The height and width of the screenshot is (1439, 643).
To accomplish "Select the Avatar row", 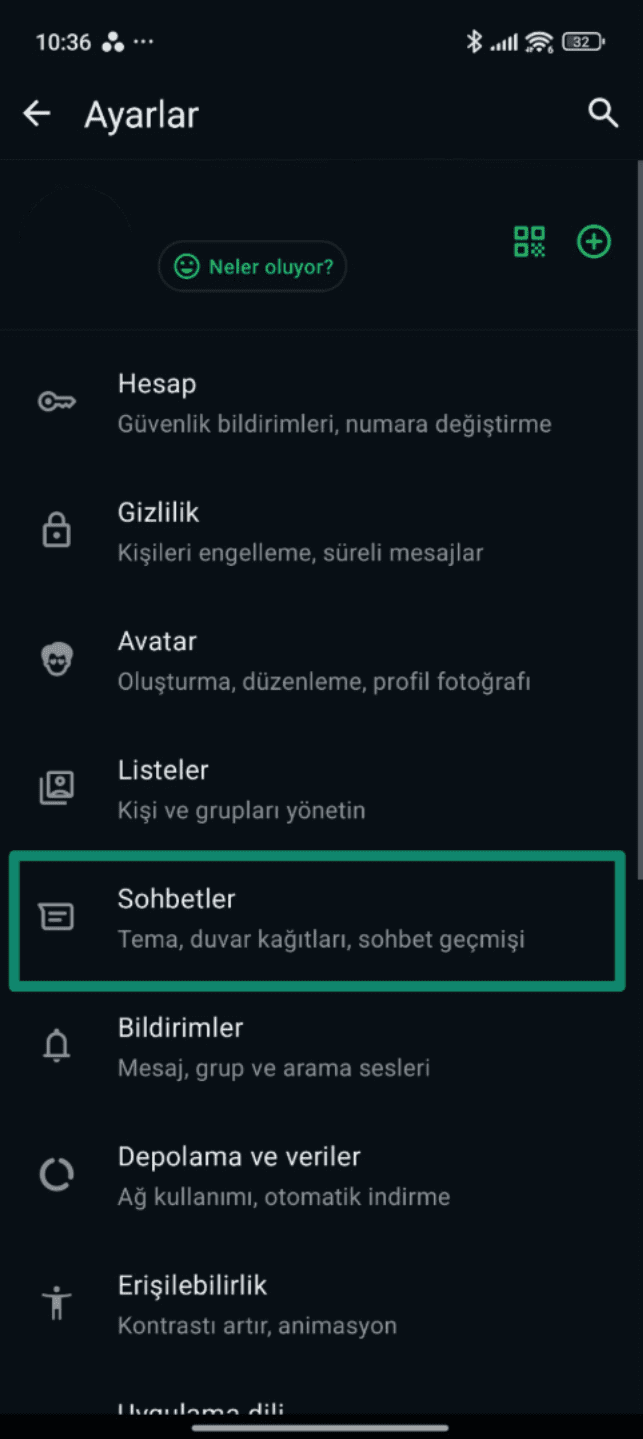I will 320,660.
